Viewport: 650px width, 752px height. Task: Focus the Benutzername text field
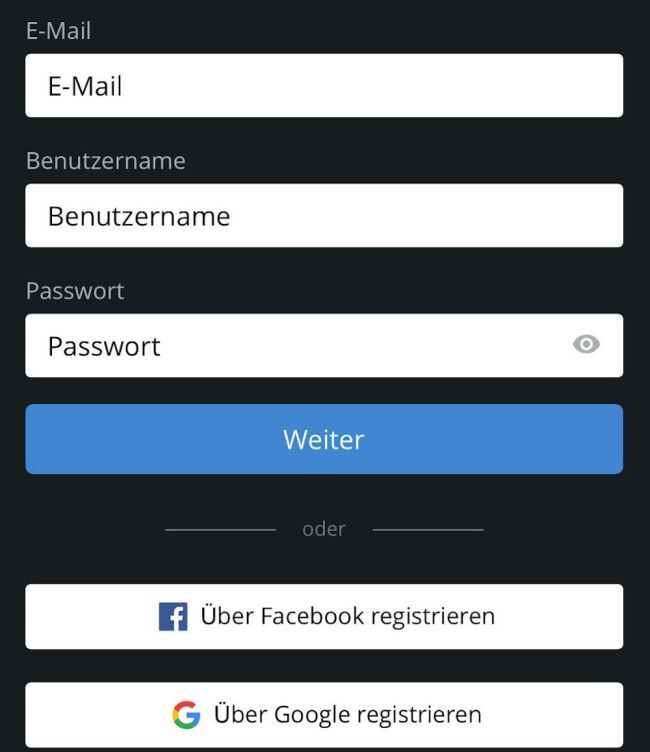(323, 216)
